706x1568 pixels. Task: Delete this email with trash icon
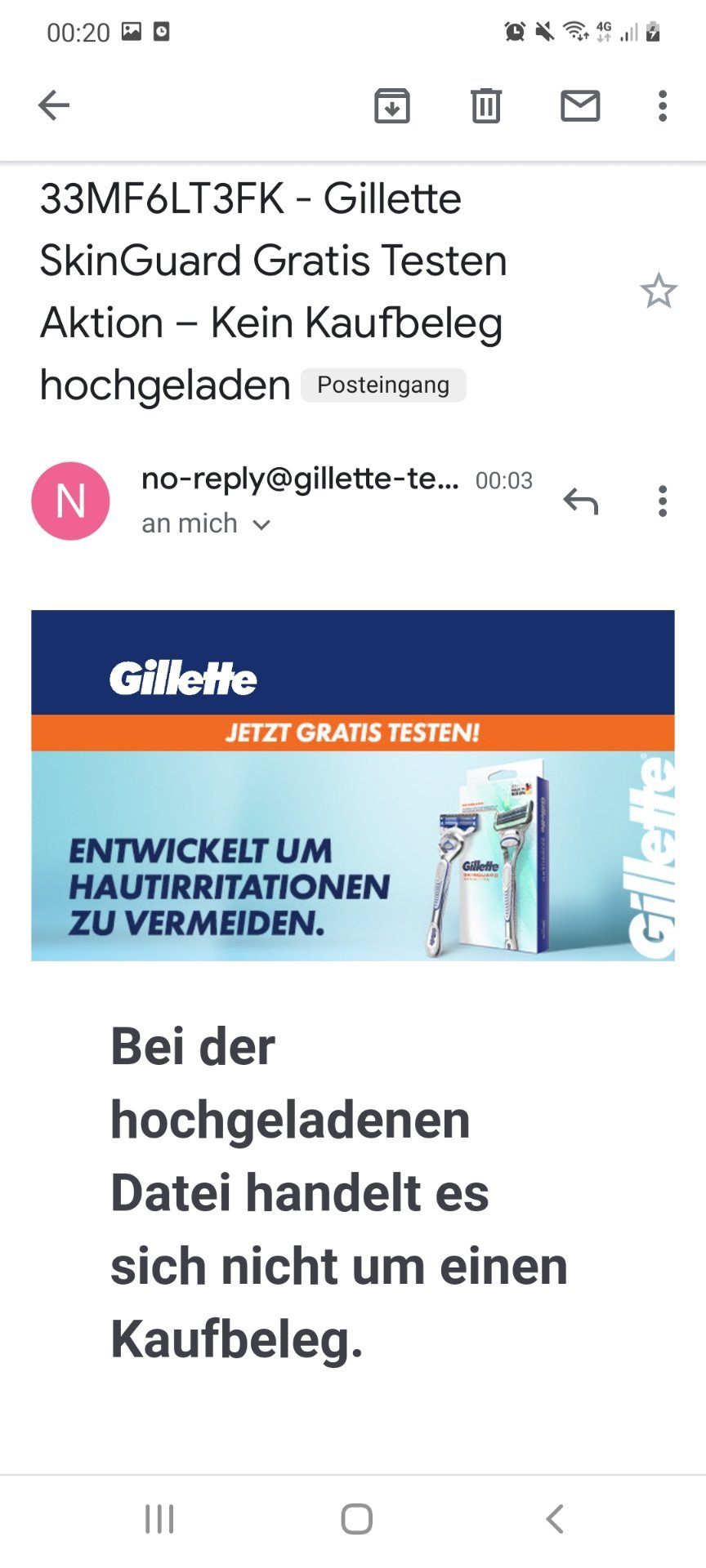pos(486,105)
